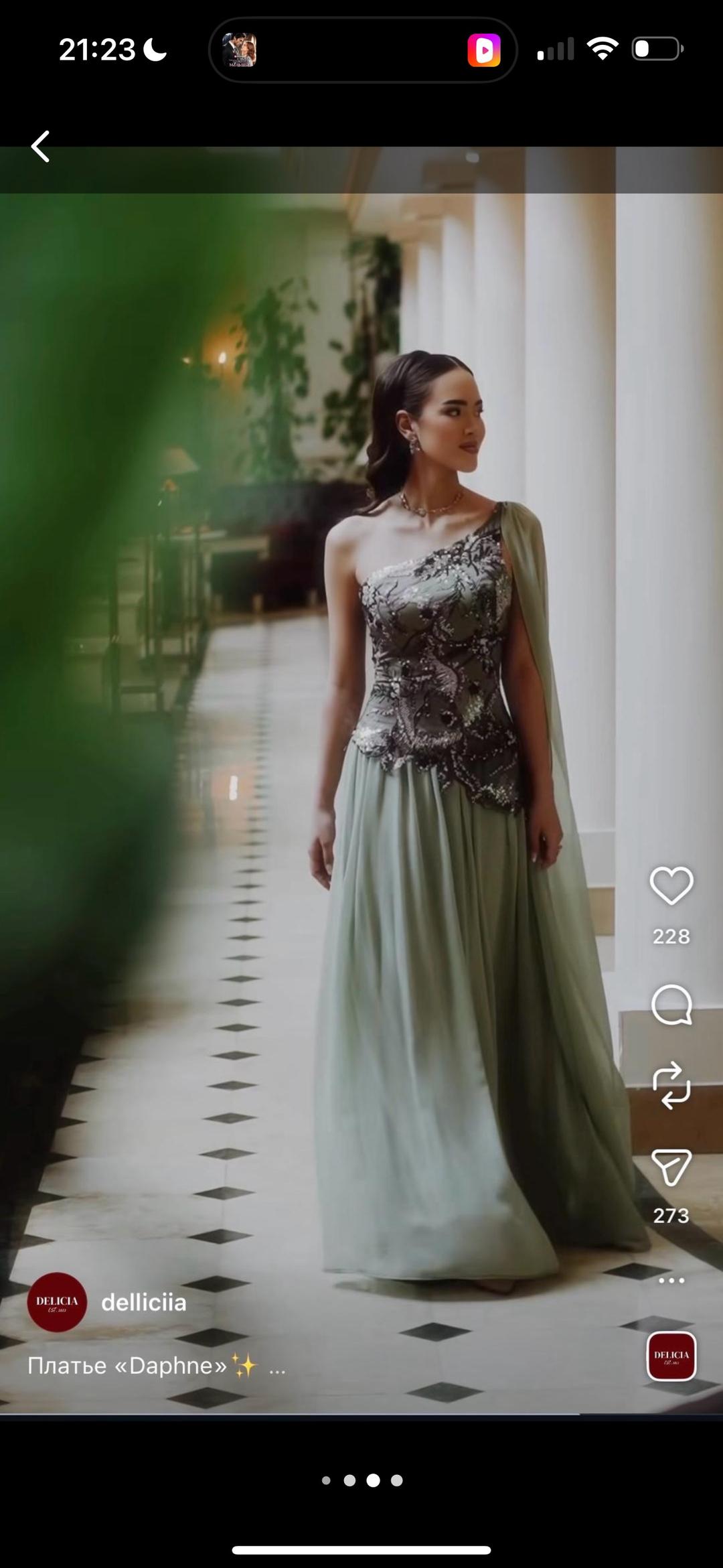Open the comments on this reel

pyautogui.click(x=671, y=1005)
